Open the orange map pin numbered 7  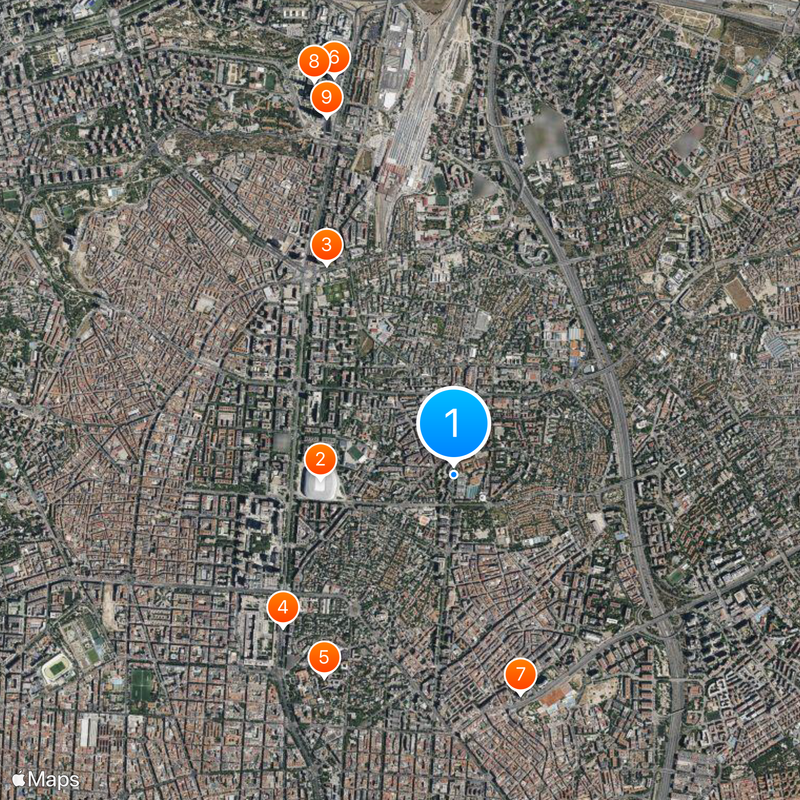520,675
